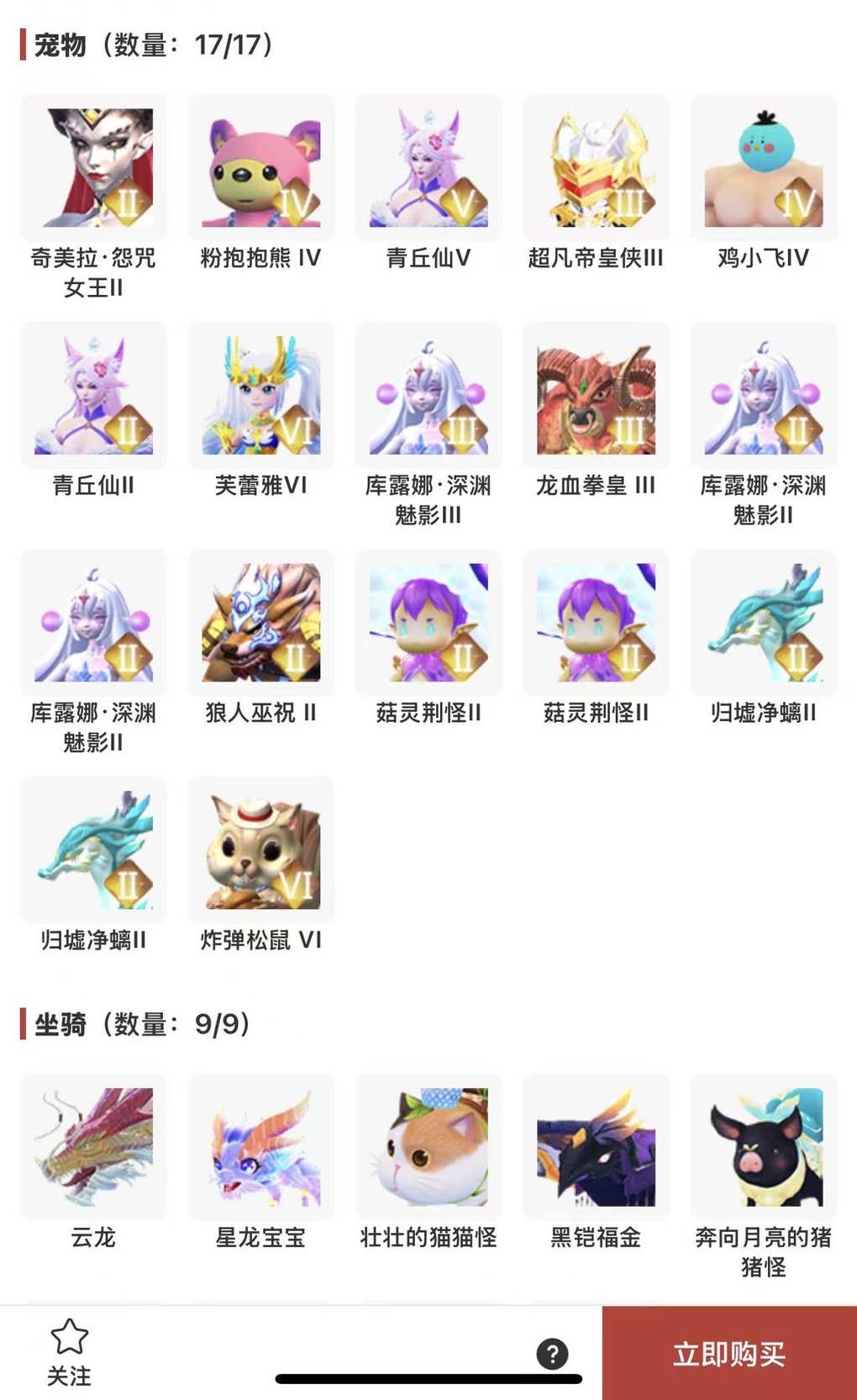Open pet 芙蕾雅VI

click(x=261, y=396)
